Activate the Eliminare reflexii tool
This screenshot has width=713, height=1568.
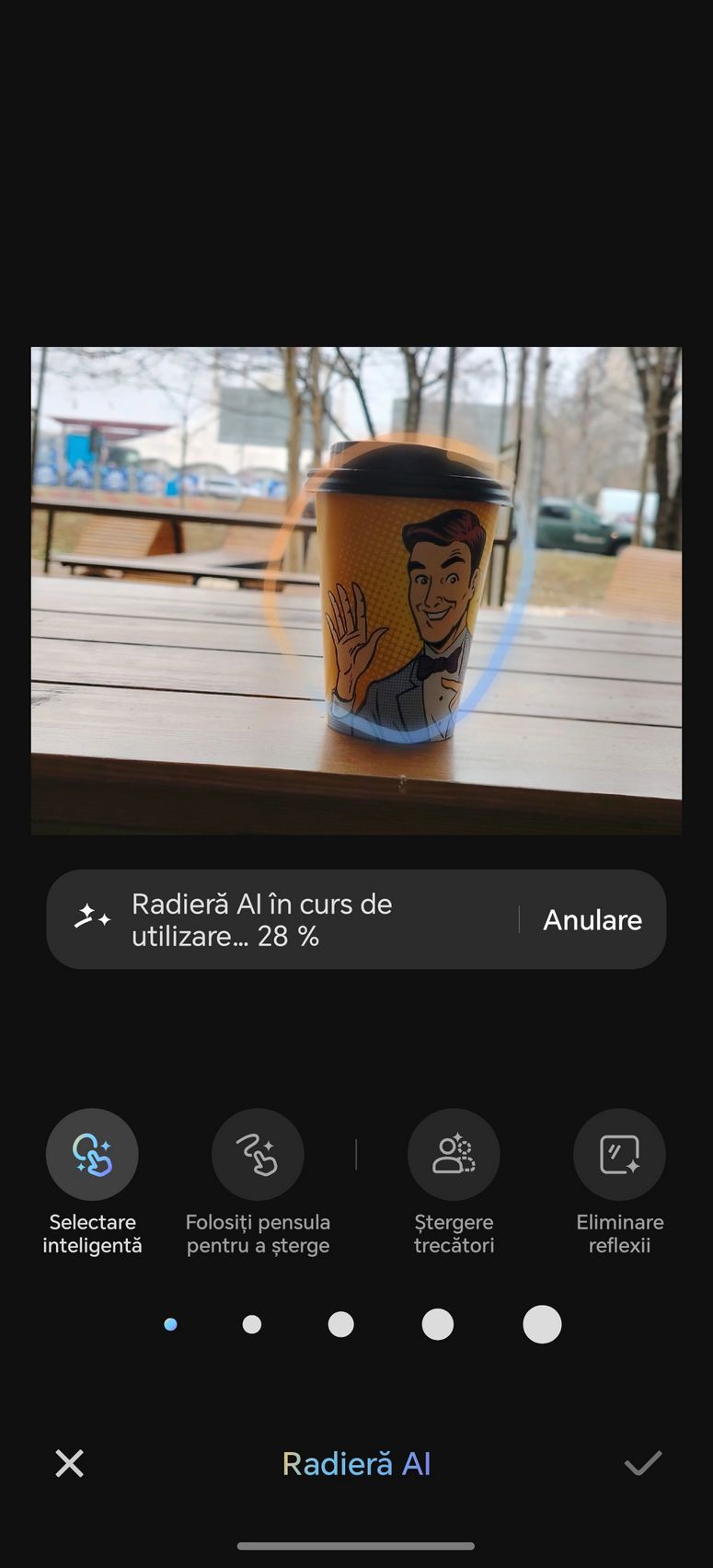tap(619, 1155)
